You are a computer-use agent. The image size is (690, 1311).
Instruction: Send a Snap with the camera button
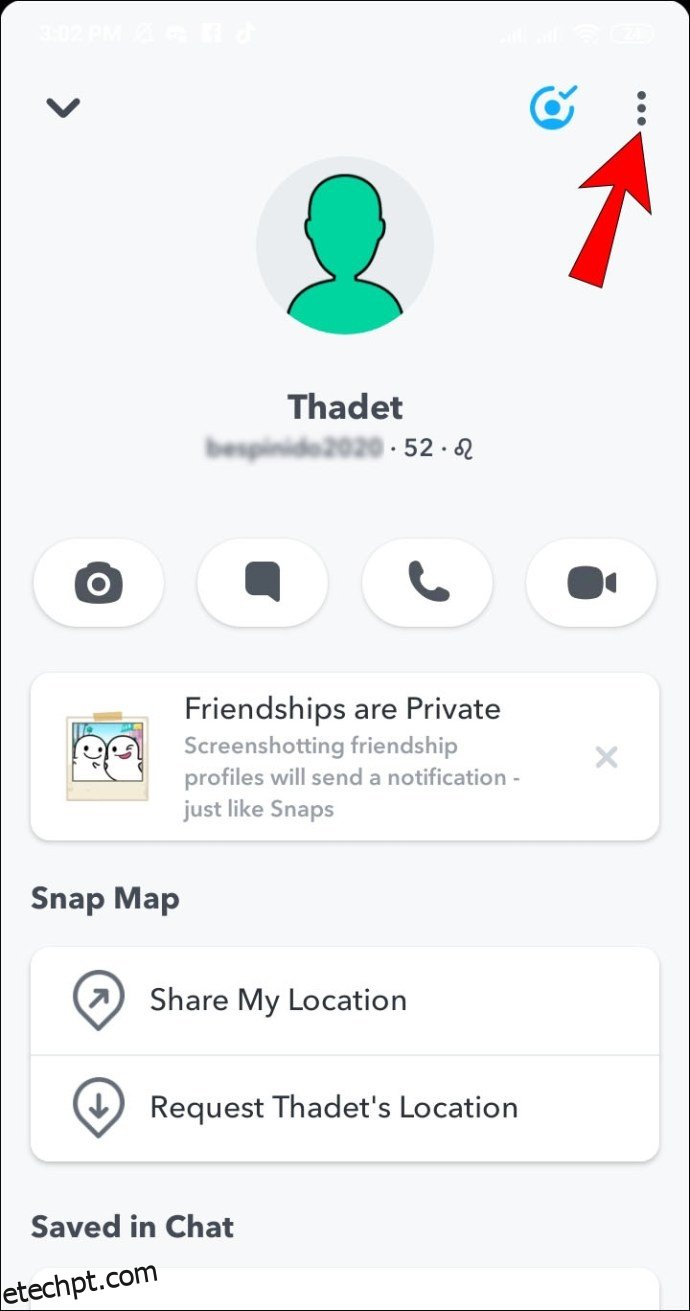coord(99,582)
